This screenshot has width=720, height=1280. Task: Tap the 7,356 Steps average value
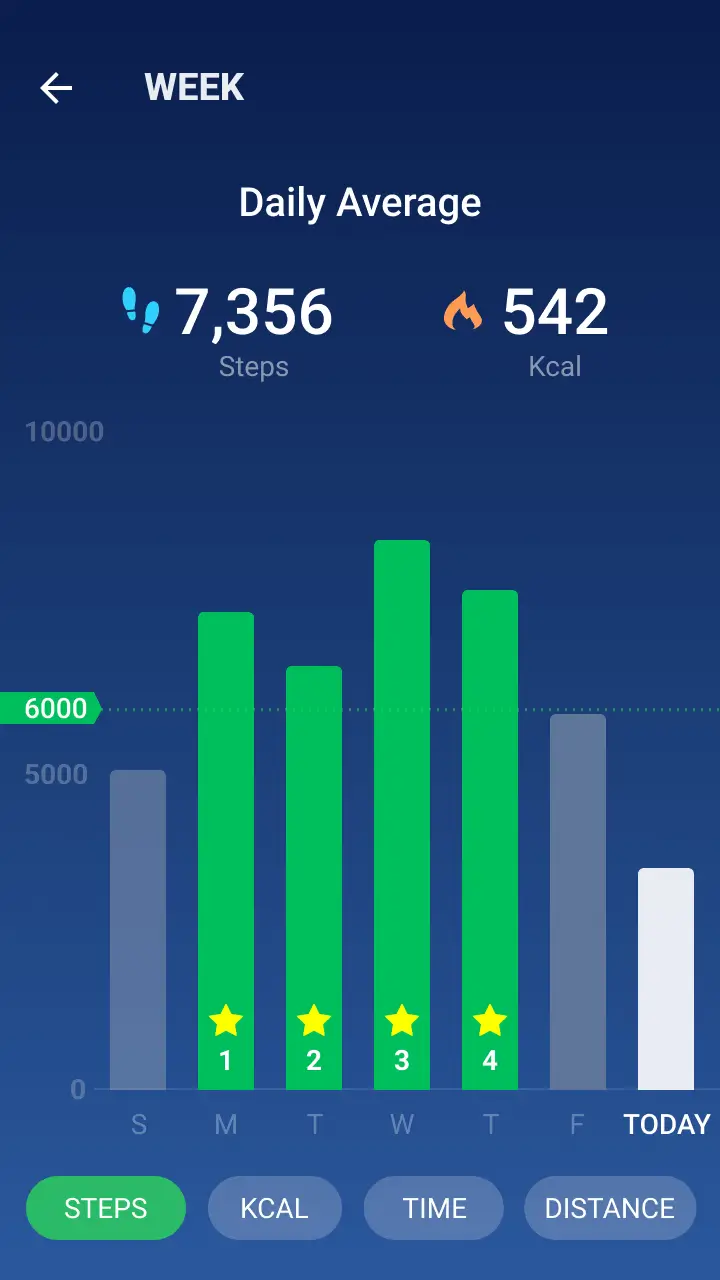pyautogui.click(x=252, y=312)
